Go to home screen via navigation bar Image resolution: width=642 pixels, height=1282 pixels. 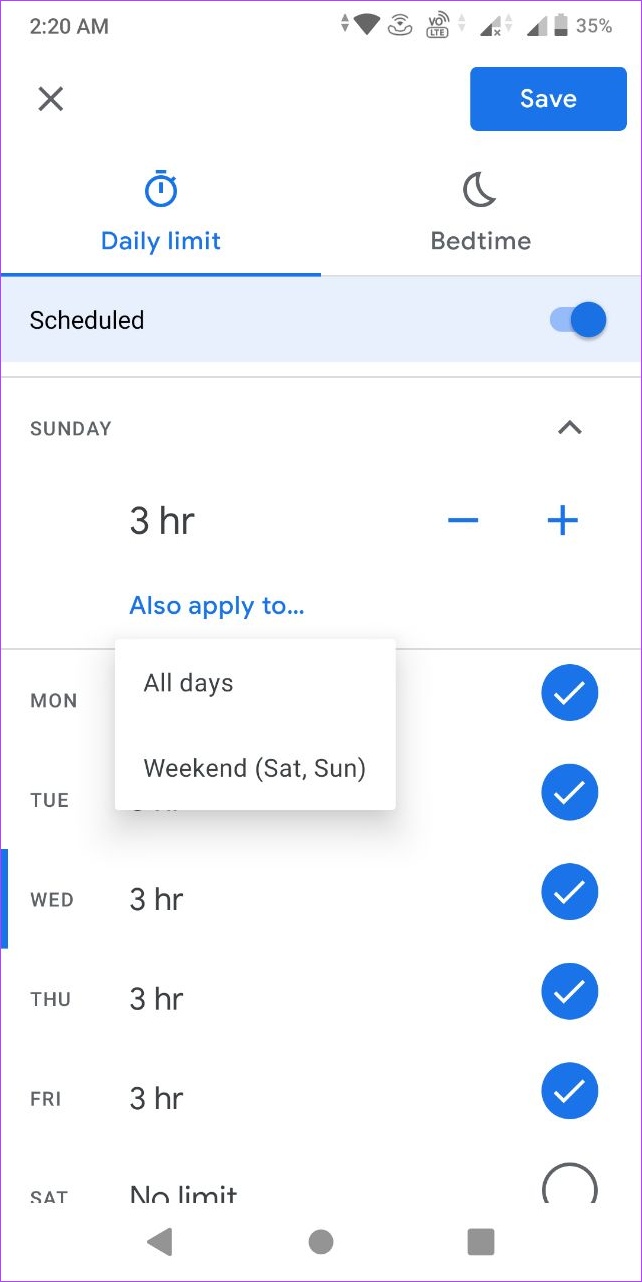coord(321,1241)
